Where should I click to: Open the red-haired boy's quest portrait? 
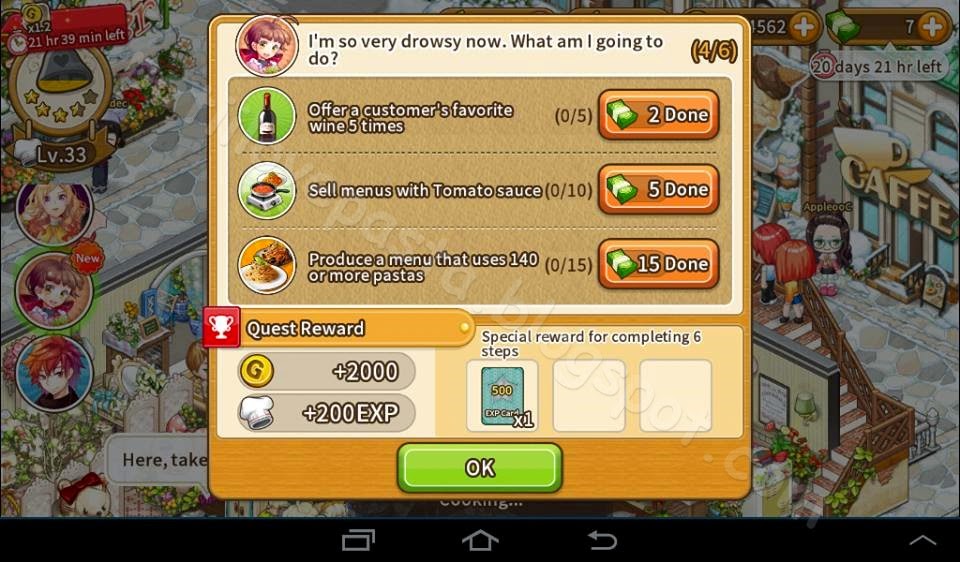click(54, 372)
